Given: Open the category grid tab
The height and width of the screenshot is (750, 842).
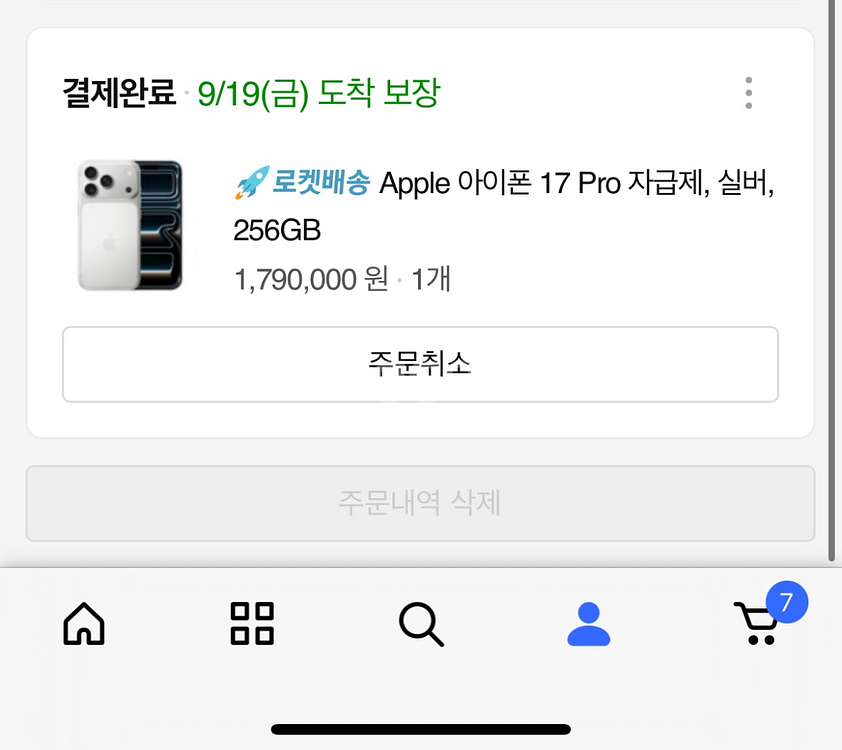Looking at the screenshot, I should 252,624.
